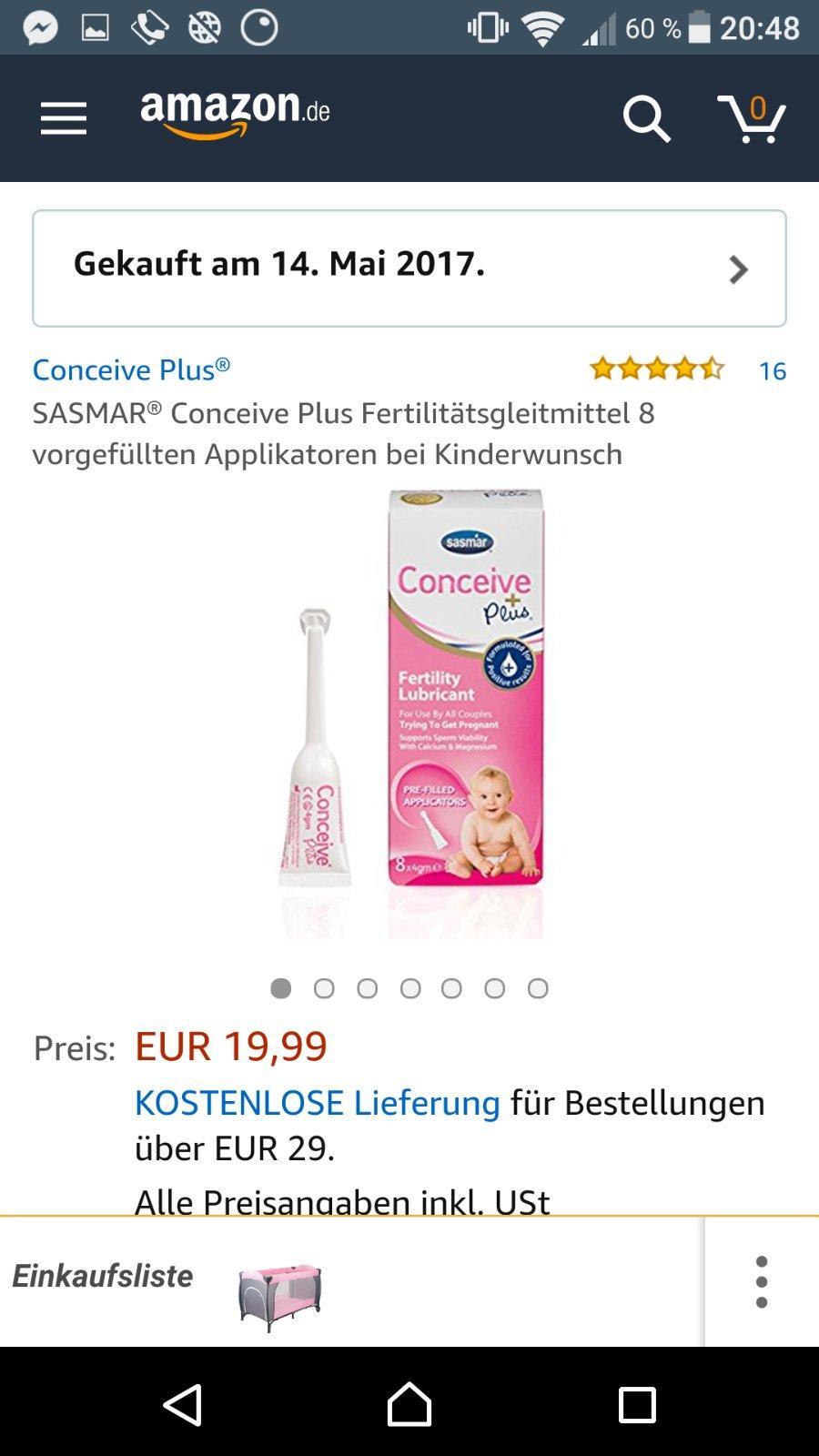Go back with the system back button

(x=182, y=1404)
